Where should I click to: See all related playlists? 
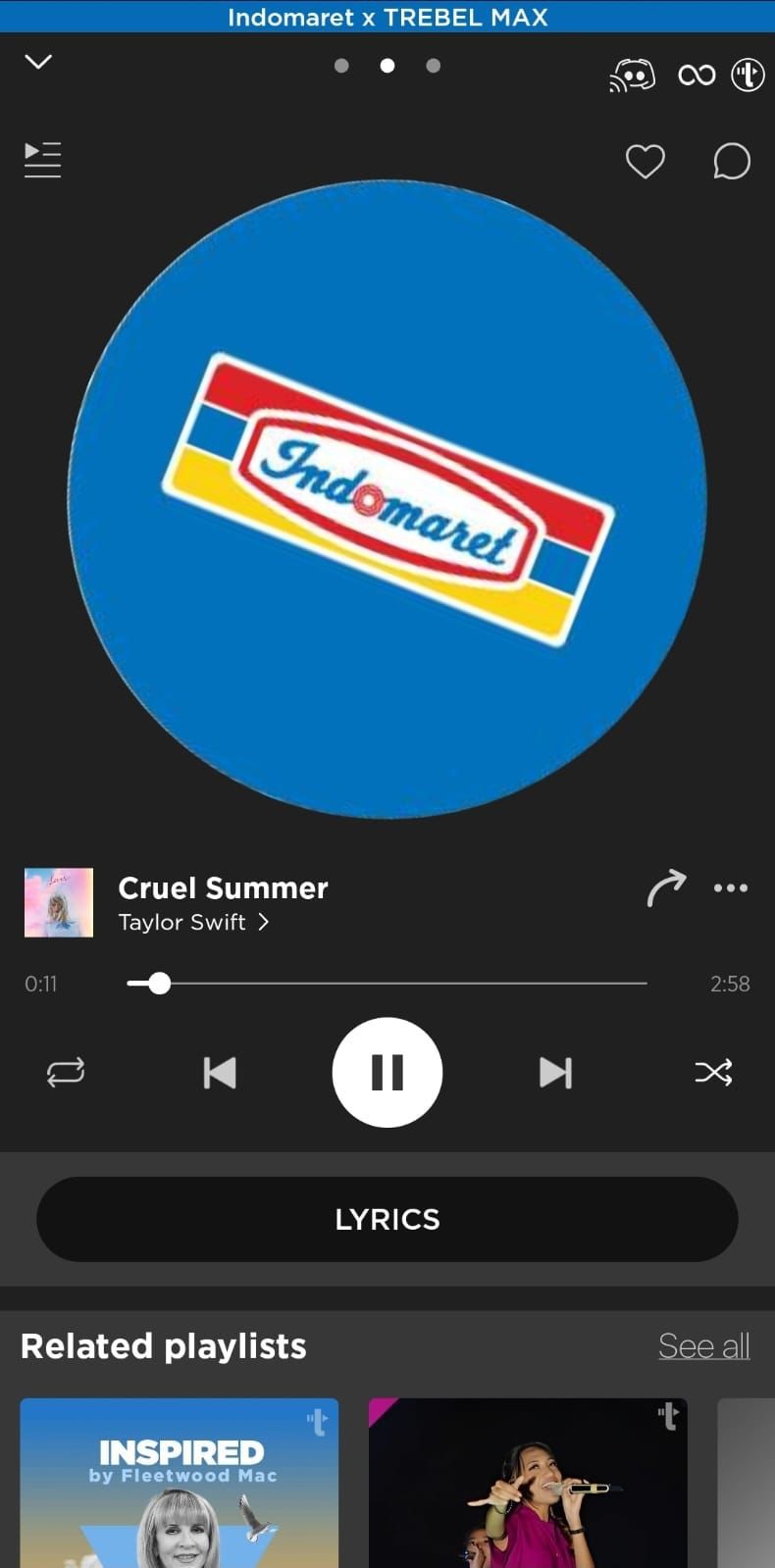703,1346
